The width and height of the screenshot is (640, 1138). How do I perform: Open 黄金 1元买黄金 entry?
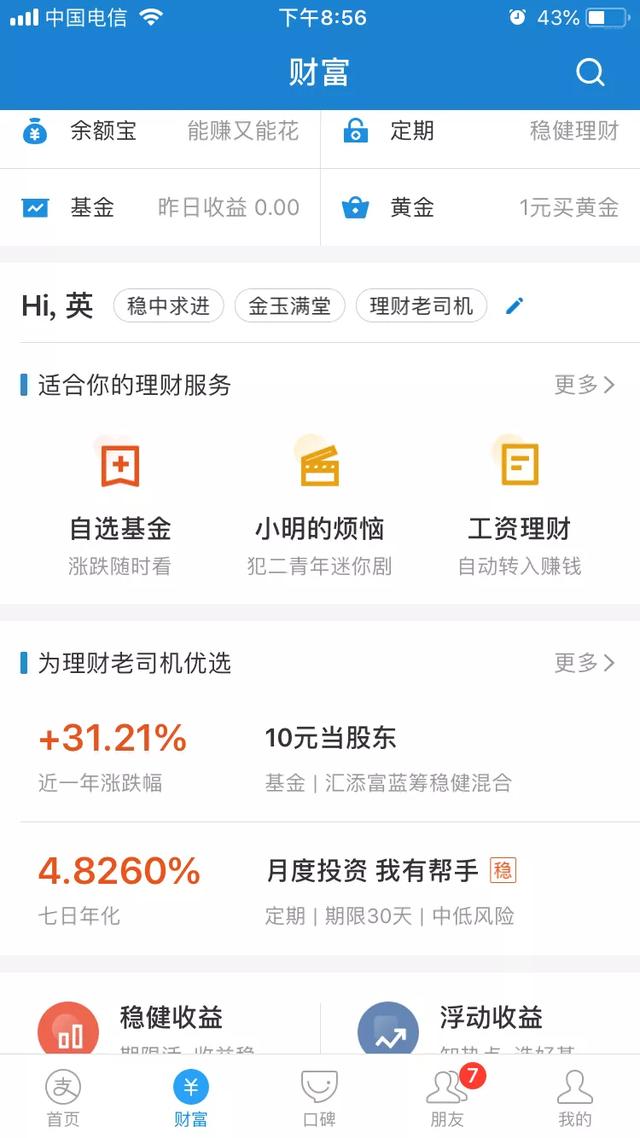[480, 207]
